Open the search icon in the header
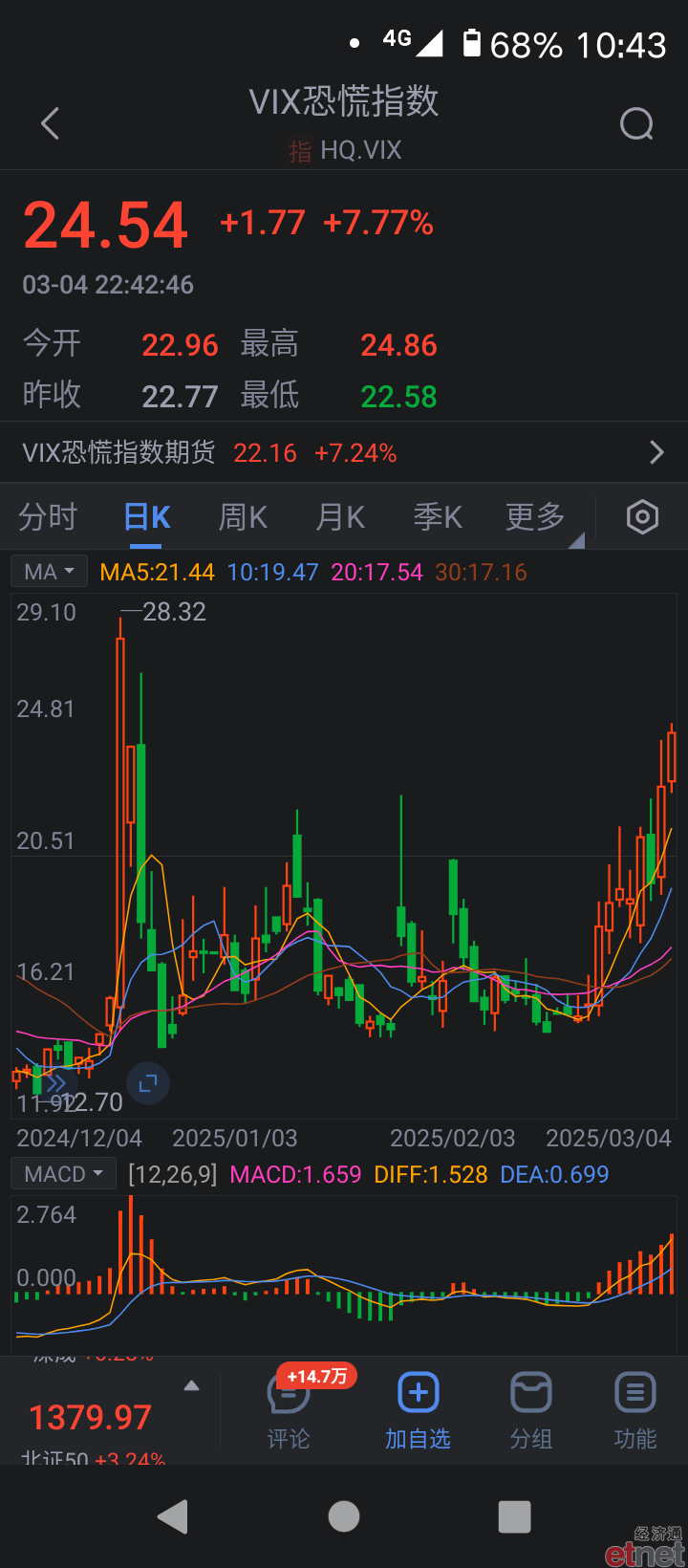This screenshot has height=1568, width=688. coord(636,123)
